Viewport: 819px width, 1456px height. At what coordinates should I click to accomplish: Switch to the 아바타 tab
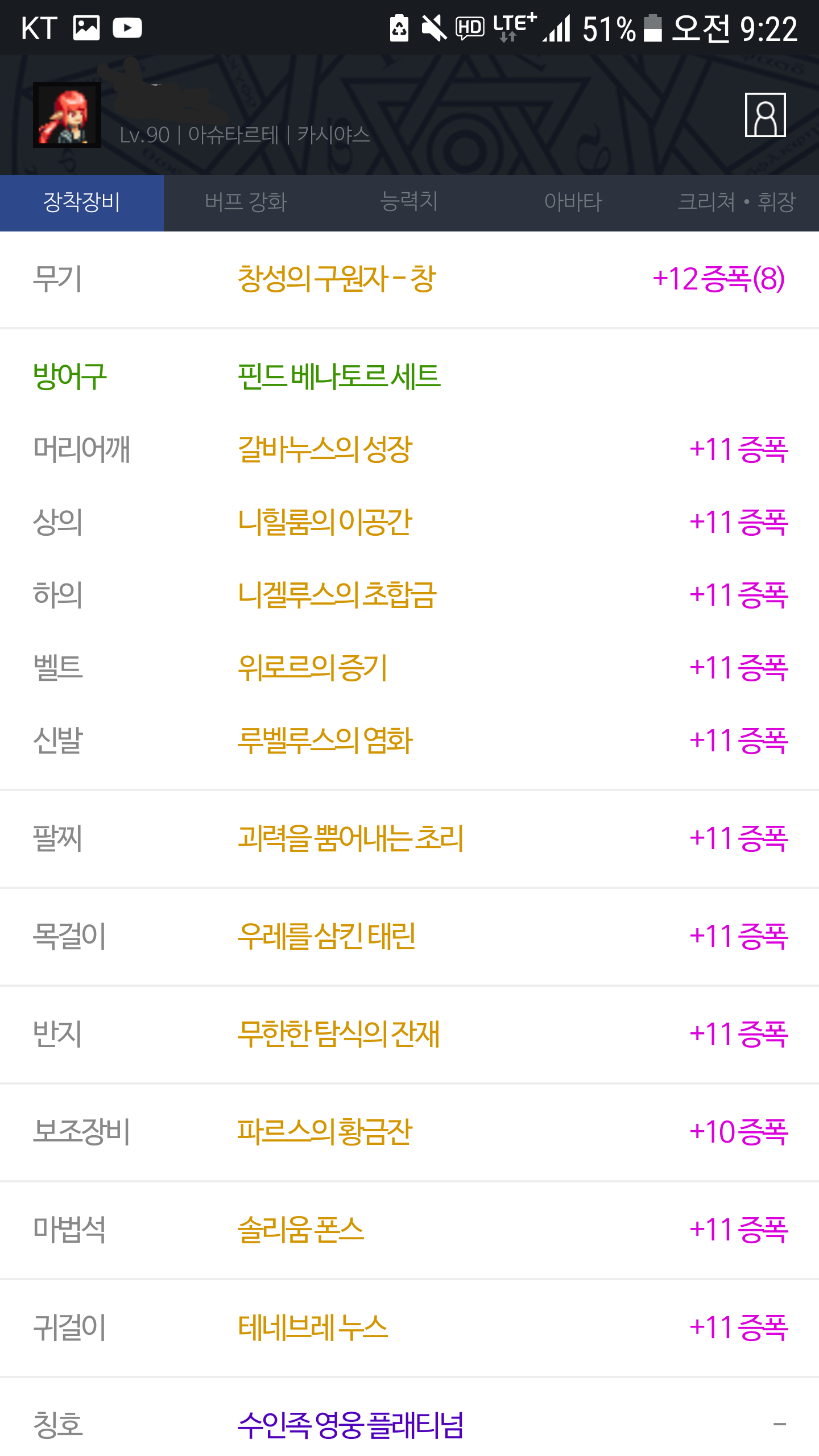coord(573,202)
